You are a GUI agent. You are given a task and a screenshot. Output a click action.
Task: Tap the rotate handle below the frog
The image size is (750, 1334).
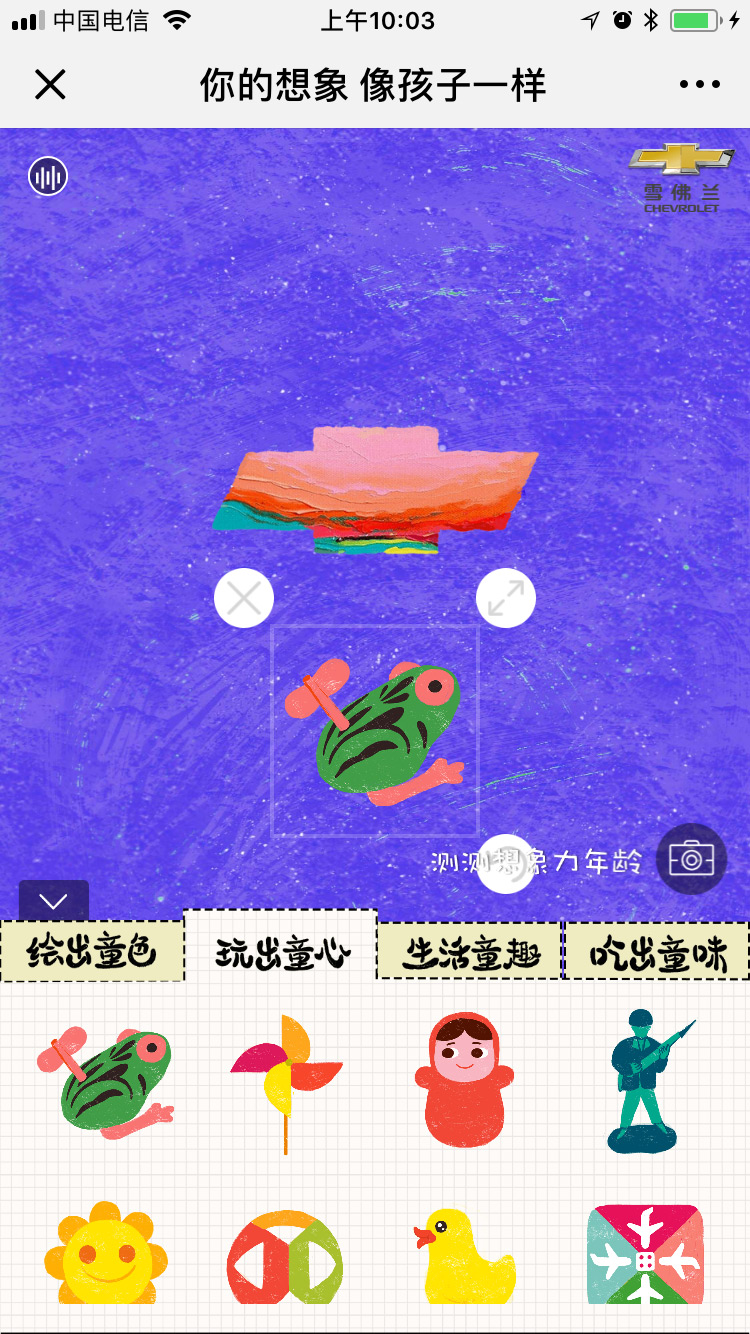[x=506, y=863]
